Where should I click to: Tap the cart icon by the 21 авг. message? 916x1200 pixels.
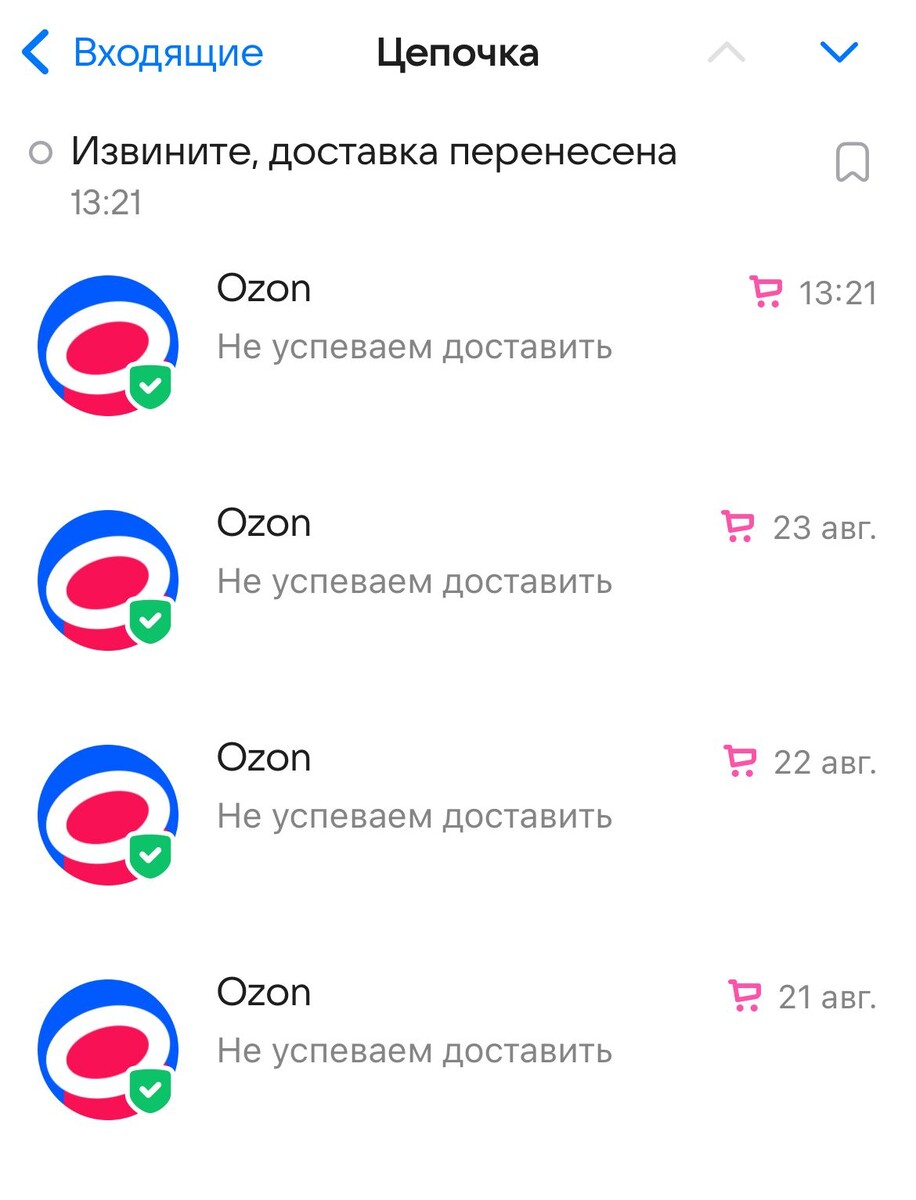click(x=742, y=996)
